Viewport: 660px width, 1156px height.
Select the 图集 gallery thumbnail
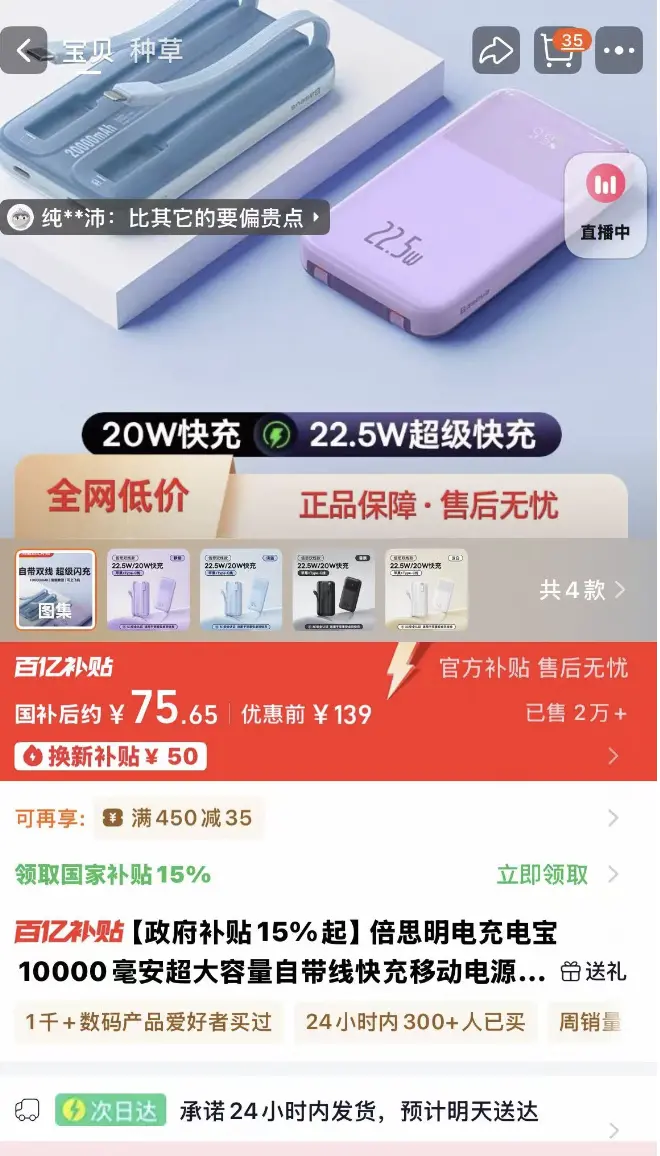[x=56, y=590]
